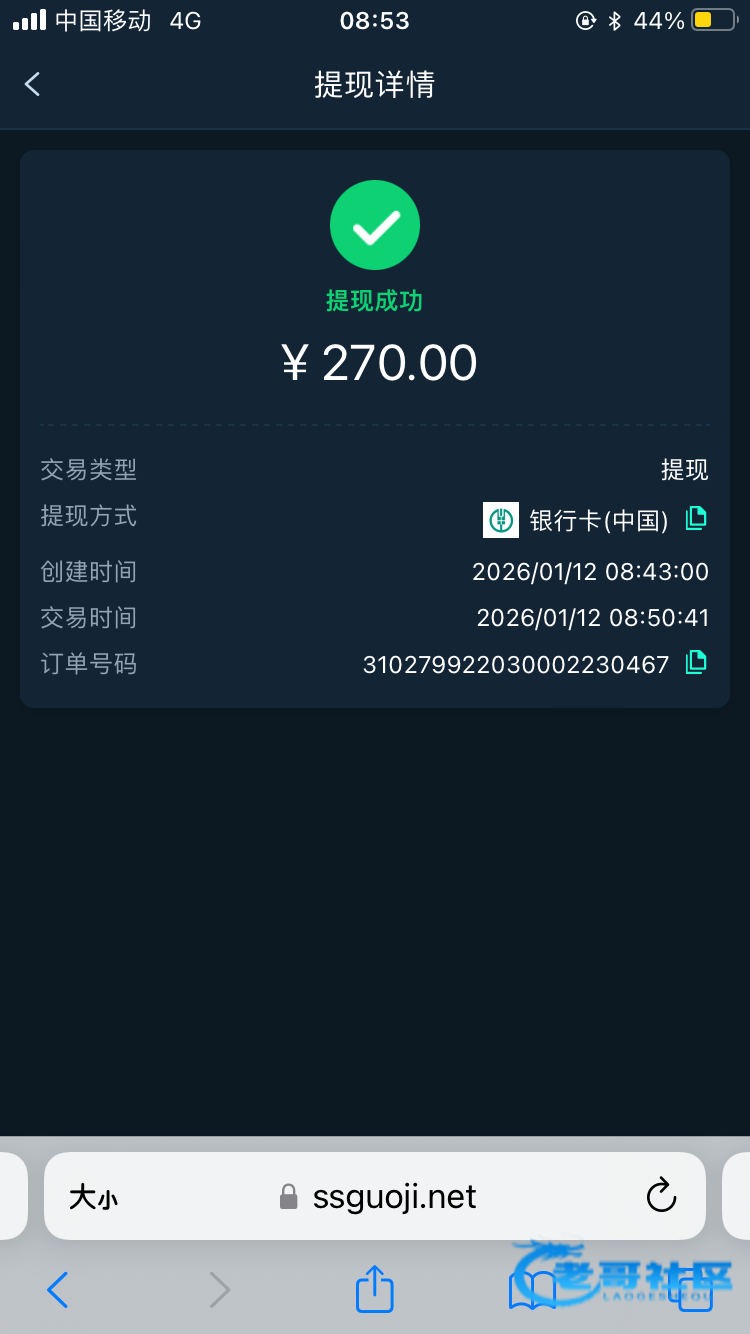Reload the ssguoji.net page
The height and width of the screenshot is (1334, 750).
pyautogui.click(x=661, y=1196)
